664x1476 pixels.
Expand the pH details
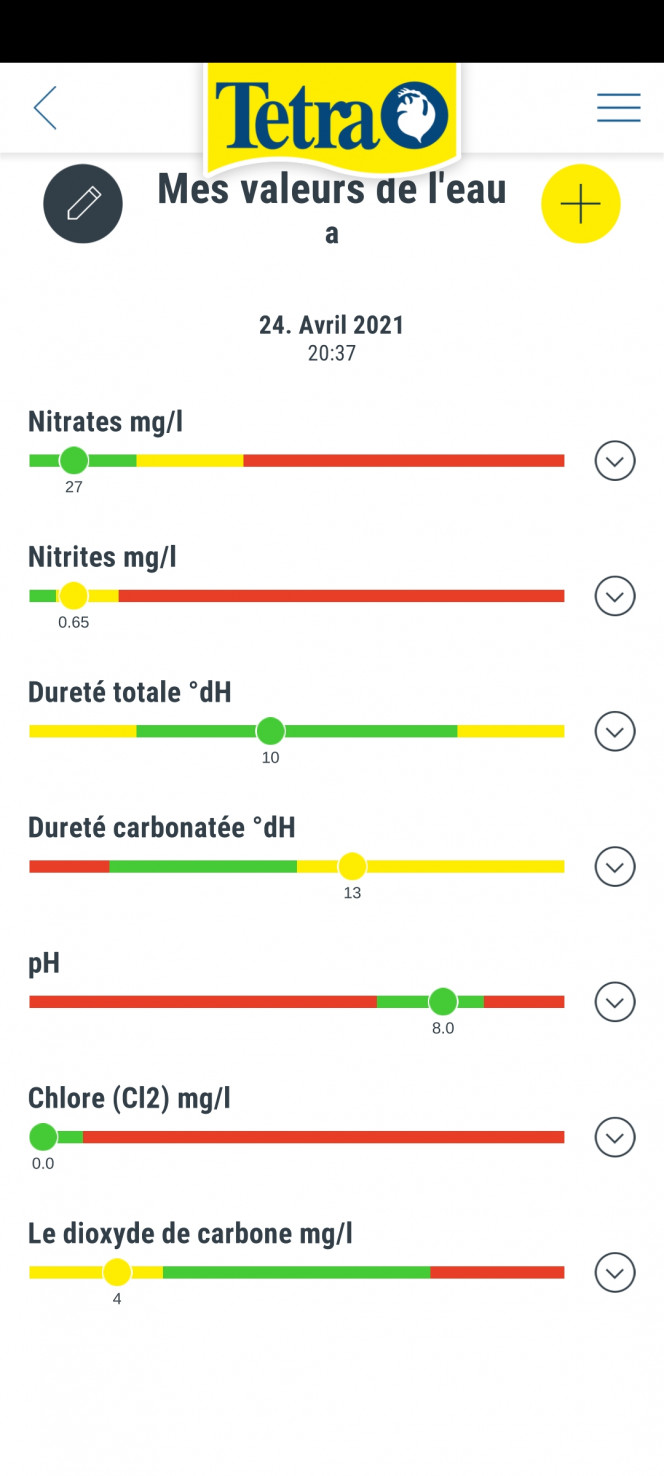tap(615, 1002)
